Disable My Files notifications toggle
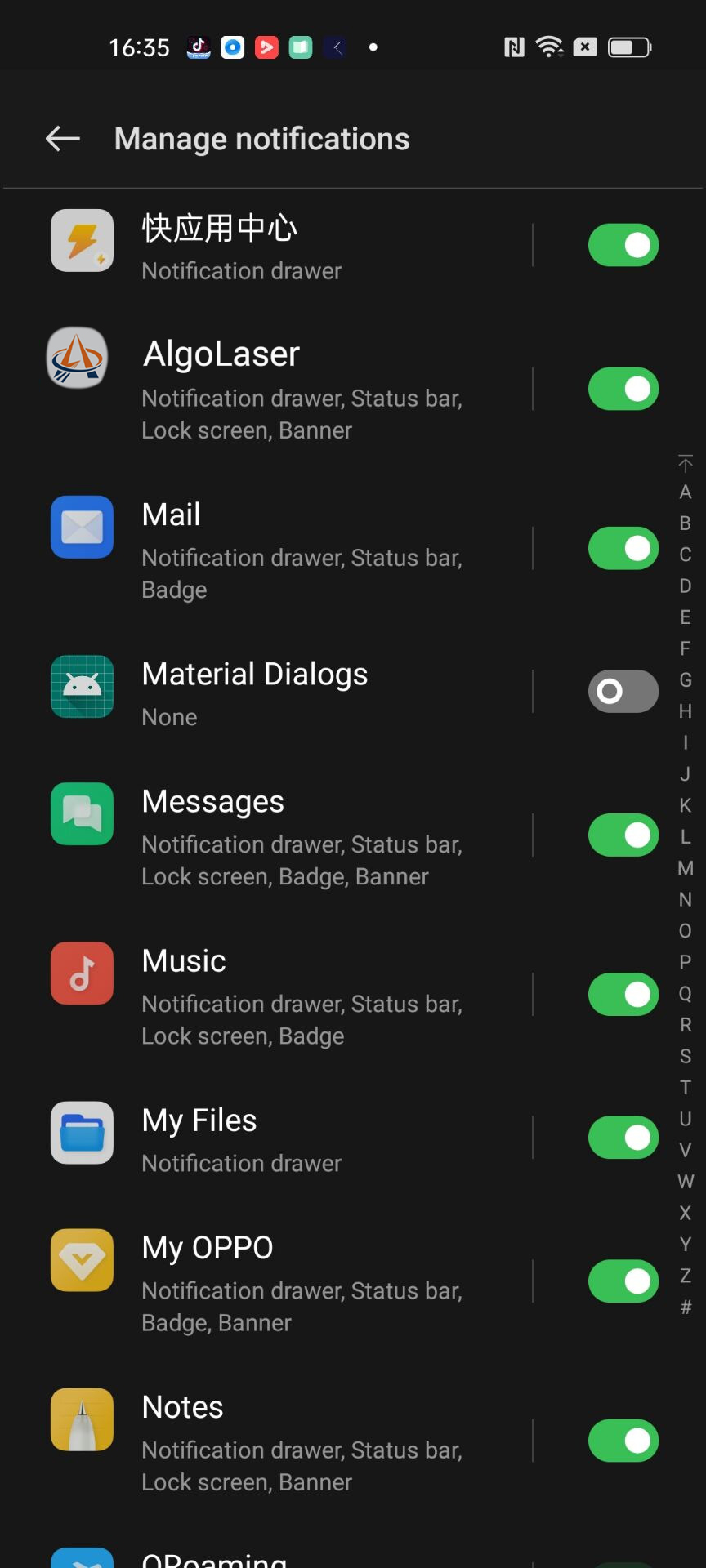 tap(623, 1138)
